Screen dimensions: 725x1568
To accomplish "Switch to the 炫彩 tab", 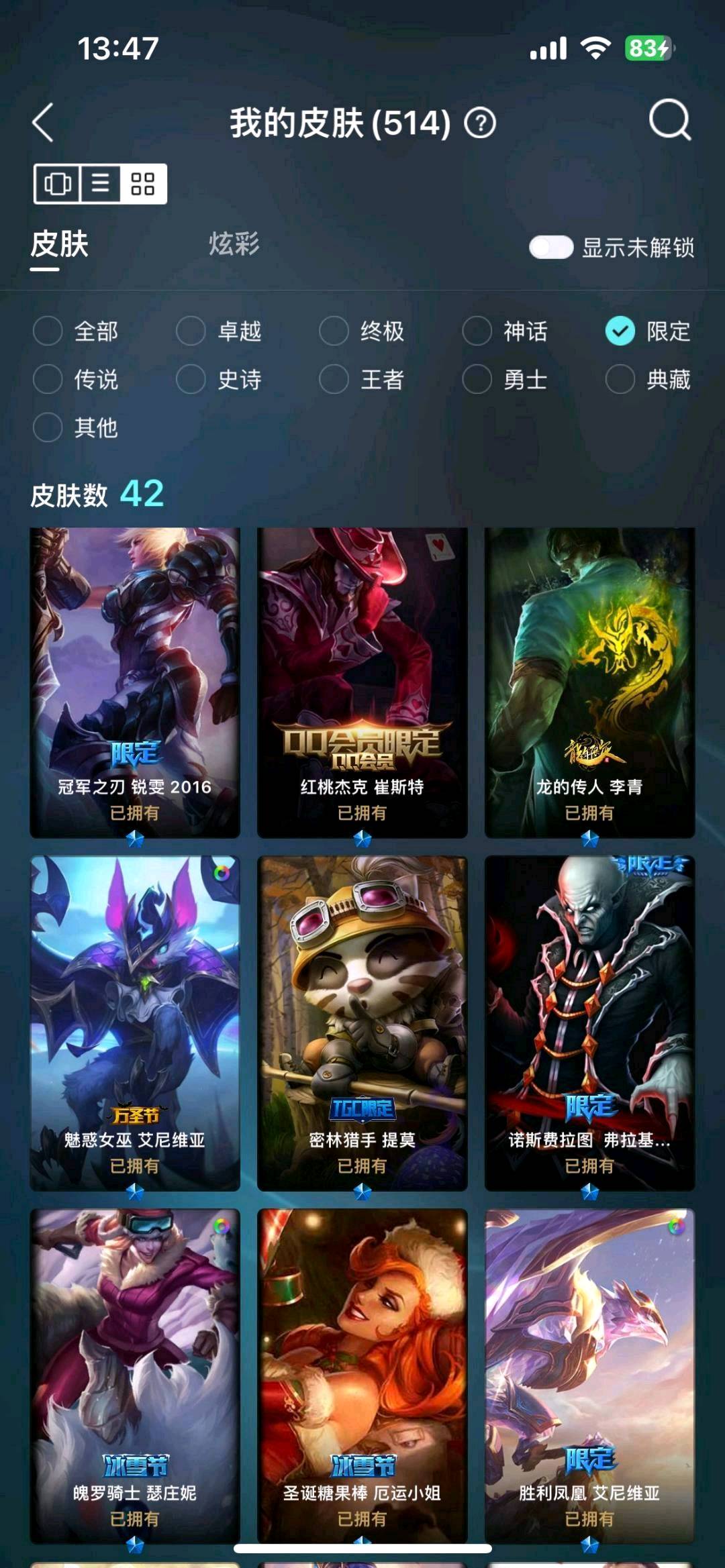I will pyautogui.click(x=234, y=244).
